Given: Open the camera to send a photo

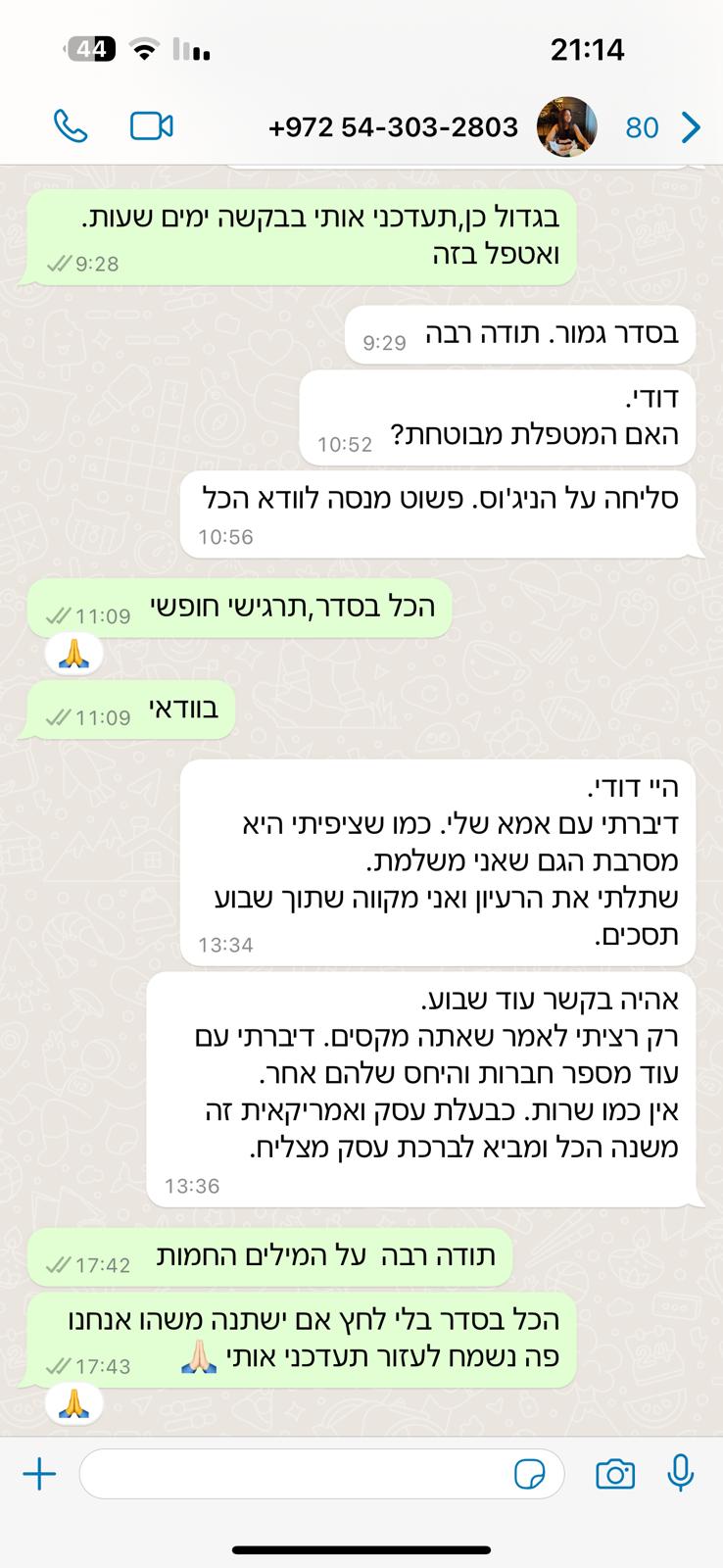Looking at the screenshot, I should coord(615,1473).
